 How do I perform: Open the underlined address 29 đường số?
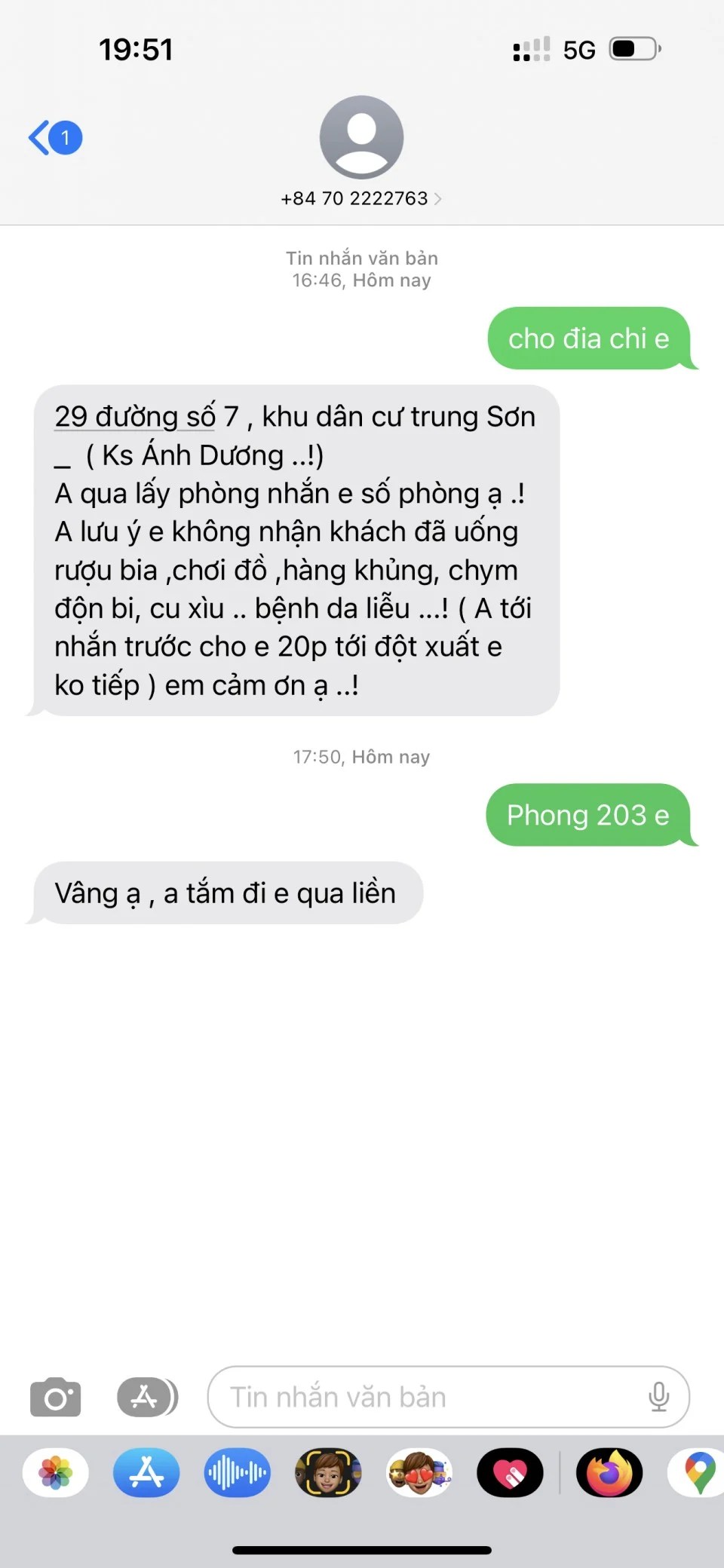[134, 417]
